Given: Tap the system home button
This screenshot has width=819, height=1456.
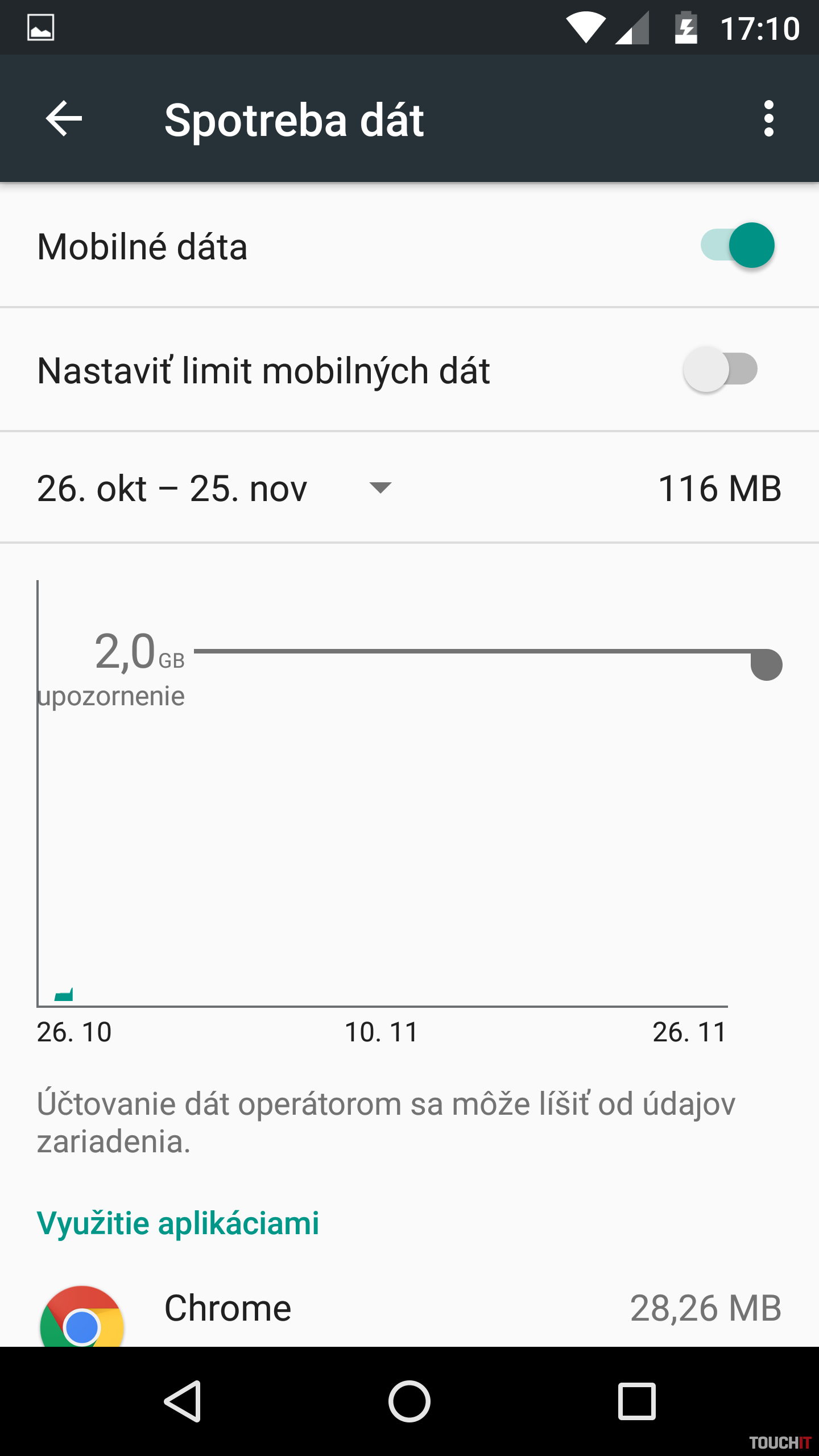Looking at the screenshot, I should click(409, 1401).
